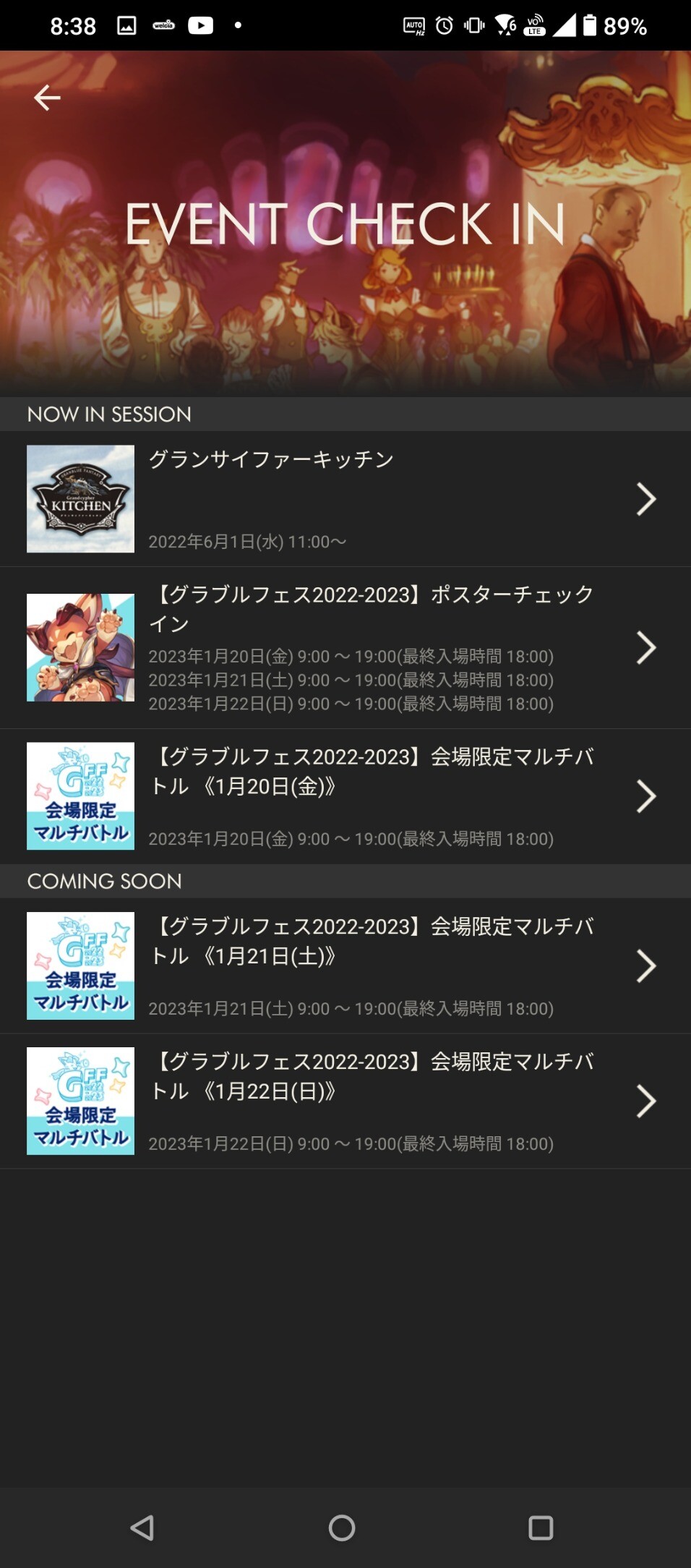
Task: Tap the system home button
Action: pyautogui.click(x=342, y=1527)
